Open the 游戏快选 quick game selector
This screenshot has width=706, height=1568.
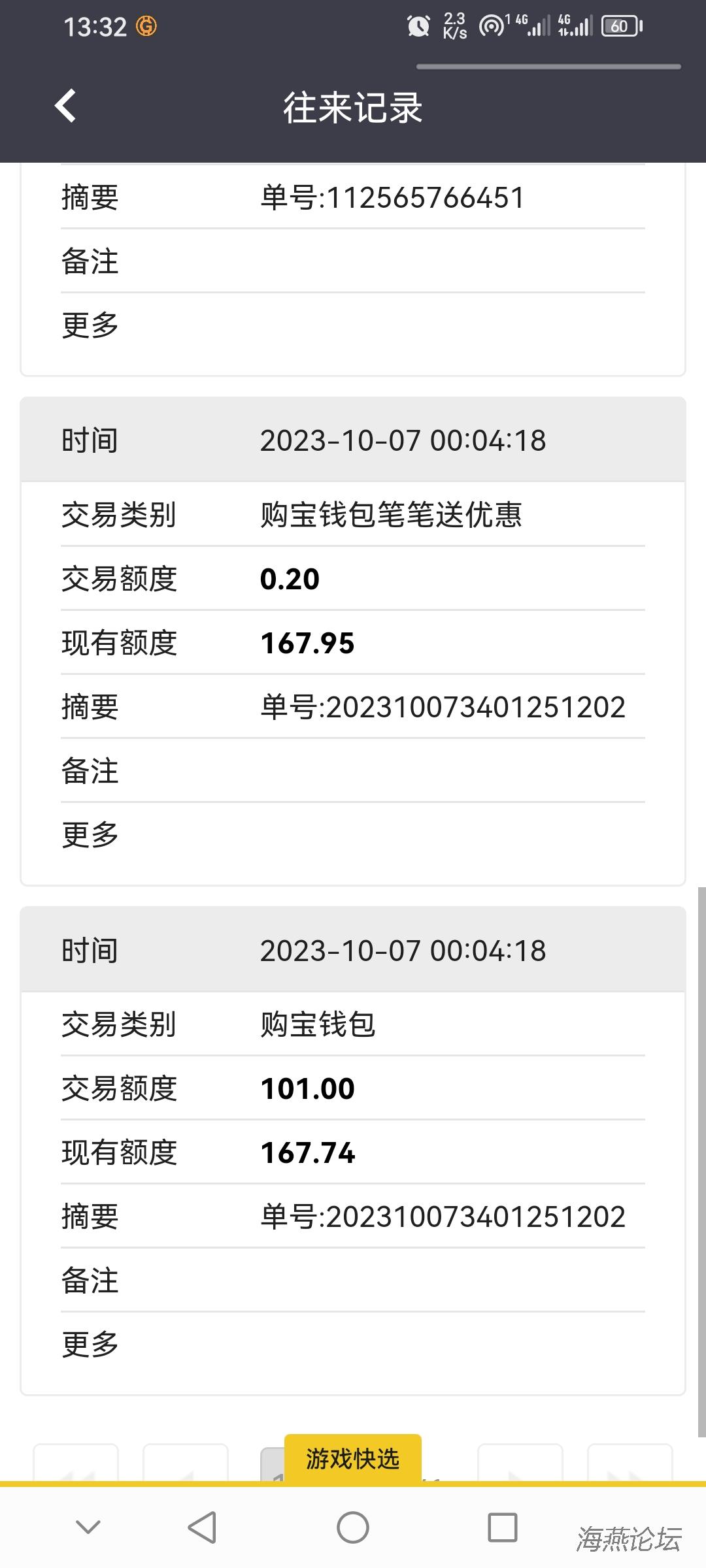point(353,1459)
